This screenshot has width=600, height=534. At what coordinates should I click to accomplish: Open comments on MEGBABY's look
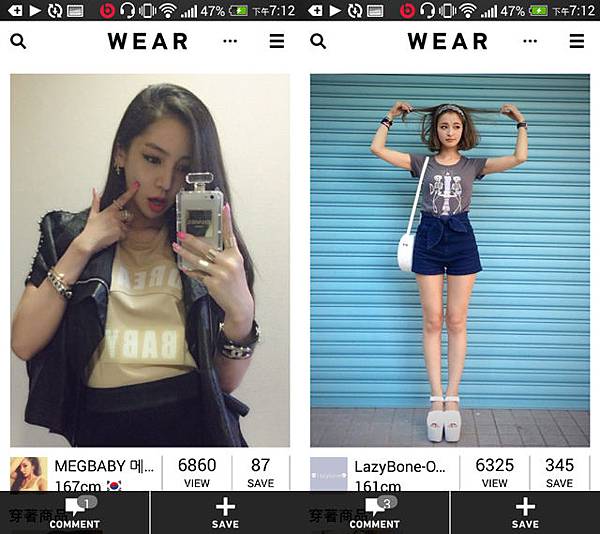[x=75, y=513]
